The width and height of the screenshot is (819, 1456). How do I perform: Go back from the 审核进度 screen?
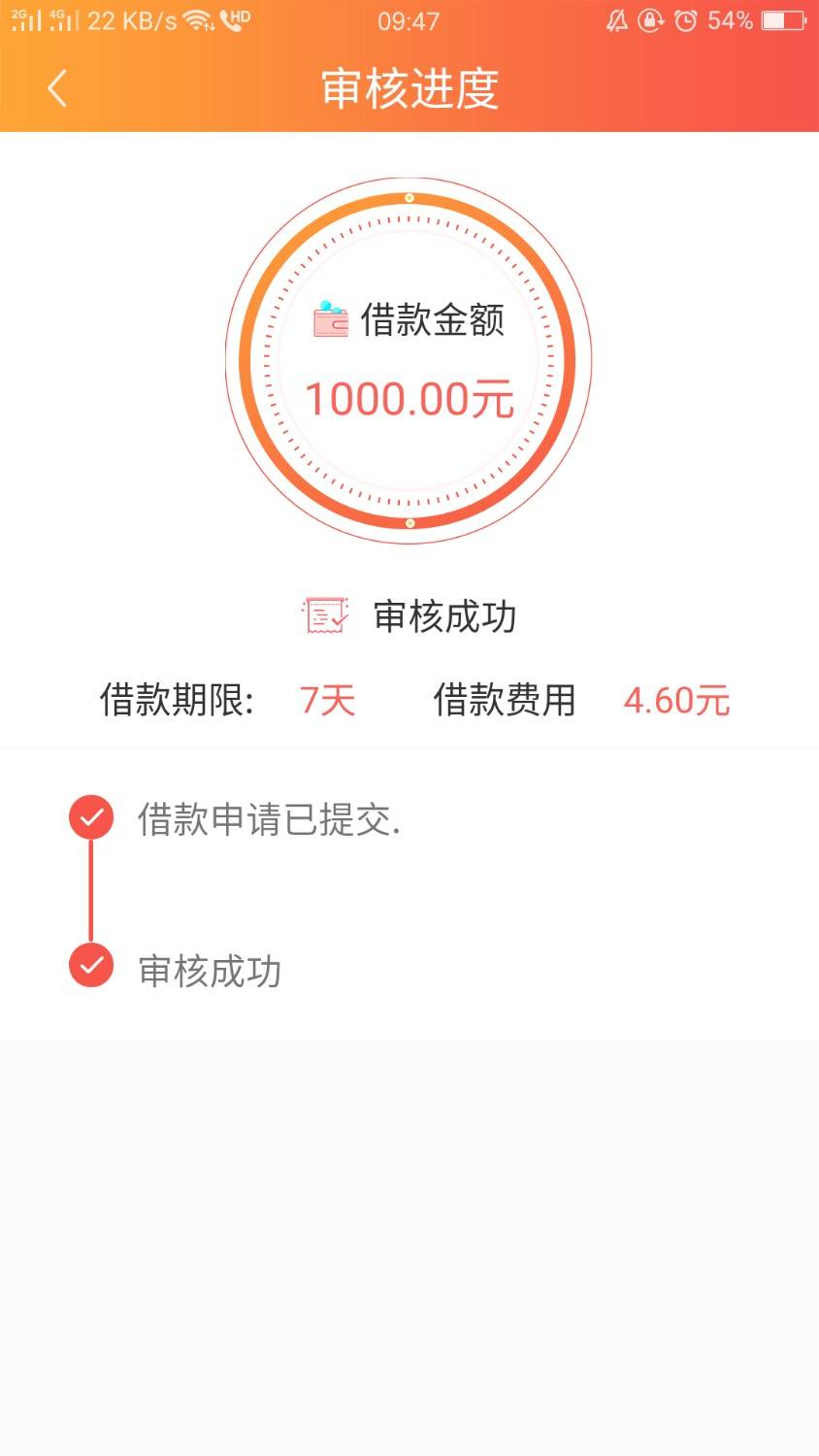point(56,88)
